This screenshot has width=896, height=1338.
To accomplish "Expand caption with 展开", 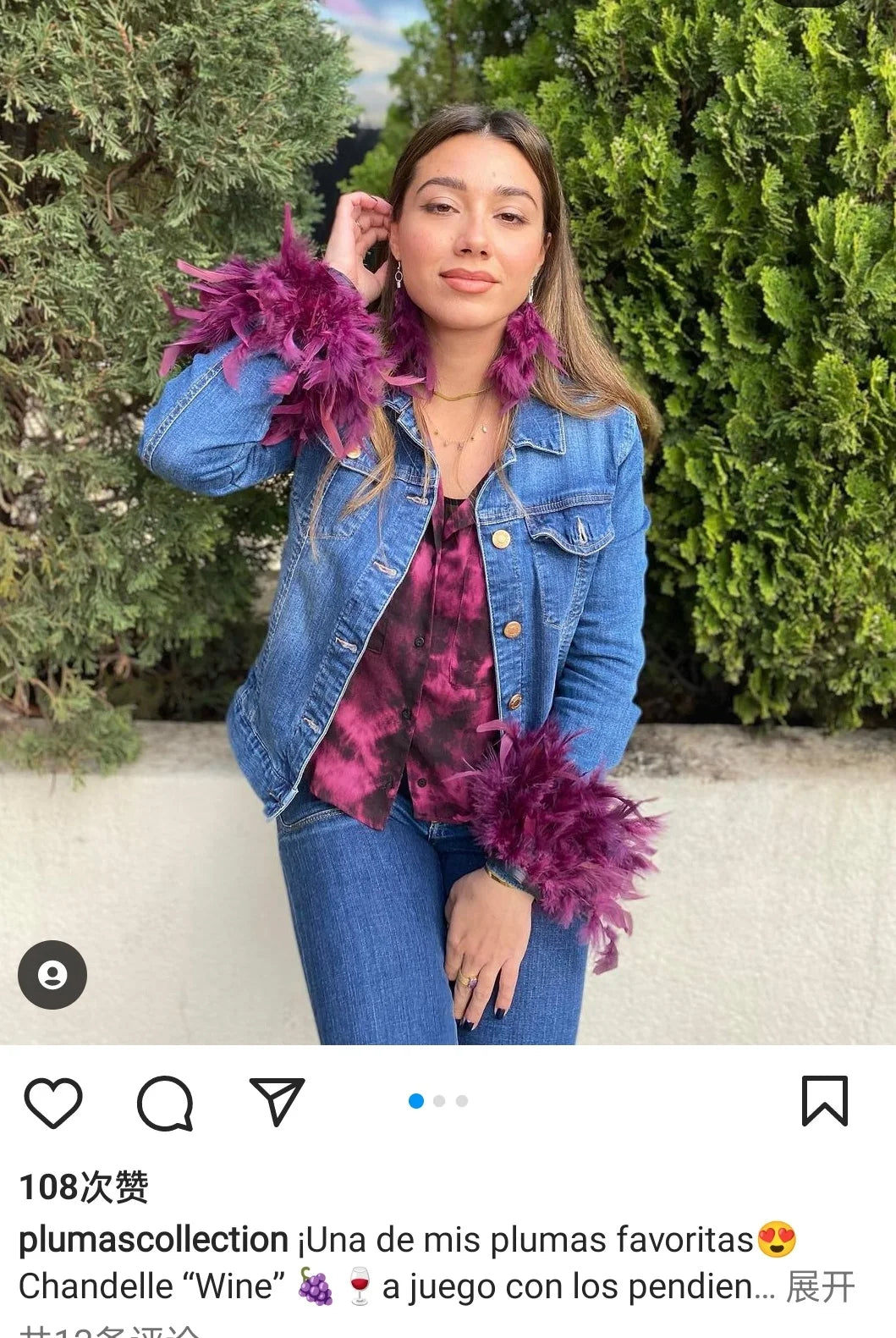I will [820, 1287].
